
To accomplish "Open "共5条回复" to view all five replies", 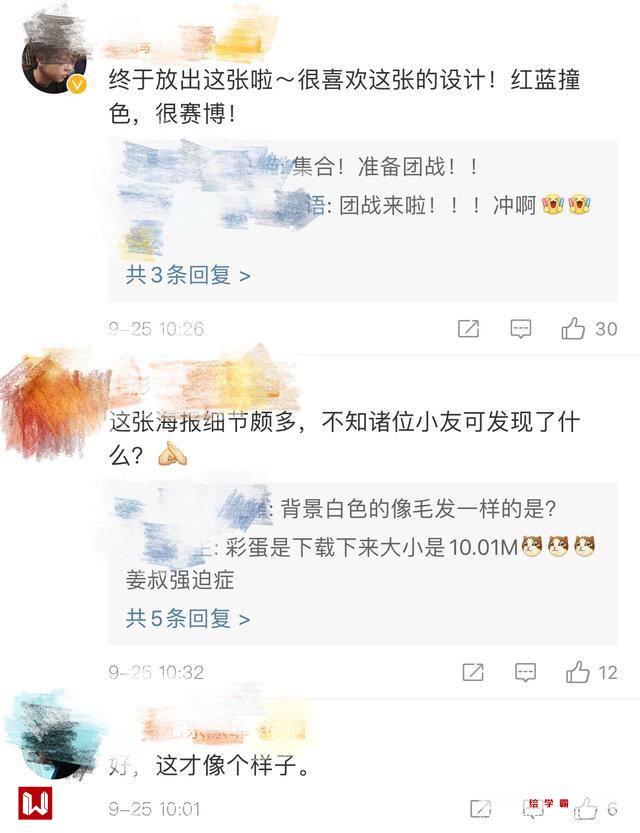I will tap(187, 618).
